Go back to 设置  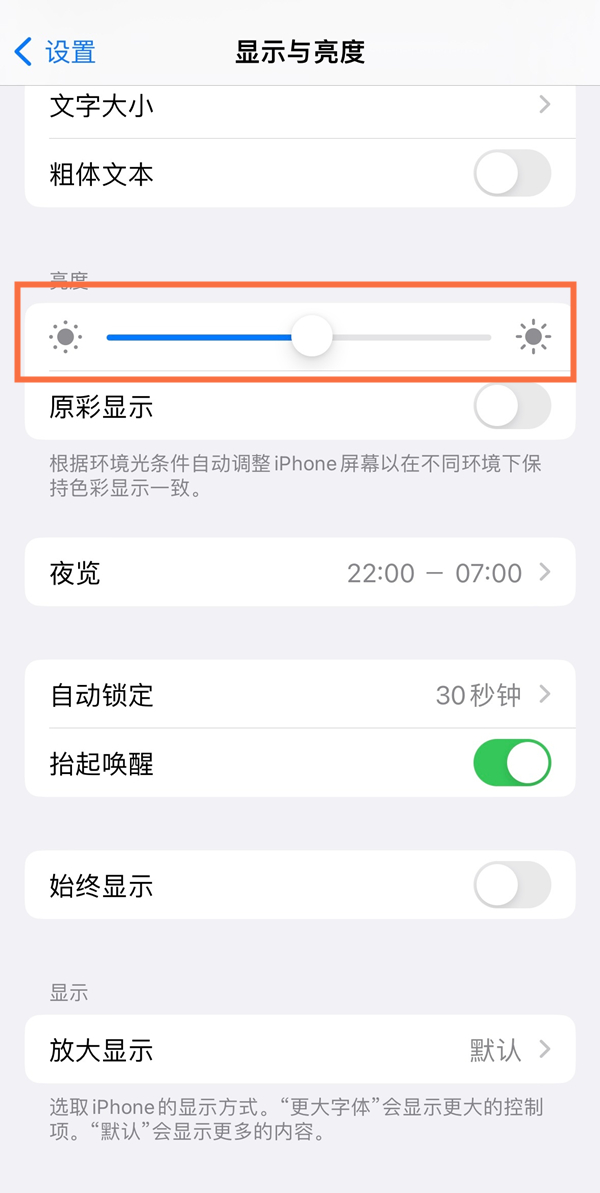[x=56, y=52]
